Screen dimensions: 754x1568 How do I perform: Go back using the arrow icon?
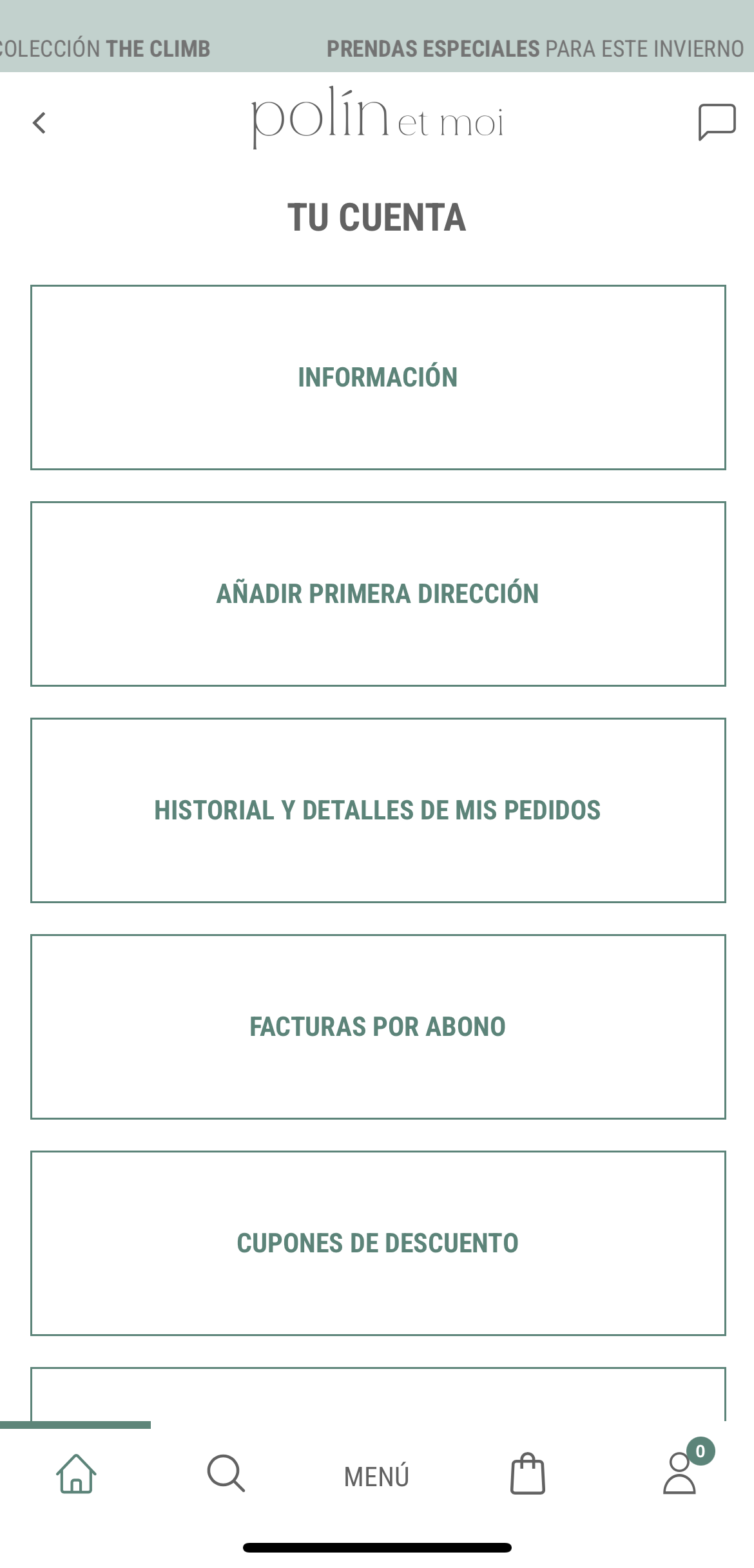(39, 122)
